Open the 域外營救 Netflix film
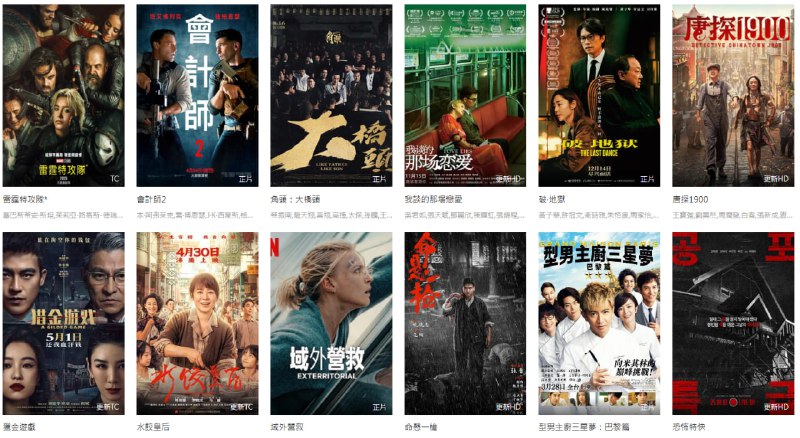The width and height of the screenshot is (800, 438). [x=331, y=324]
